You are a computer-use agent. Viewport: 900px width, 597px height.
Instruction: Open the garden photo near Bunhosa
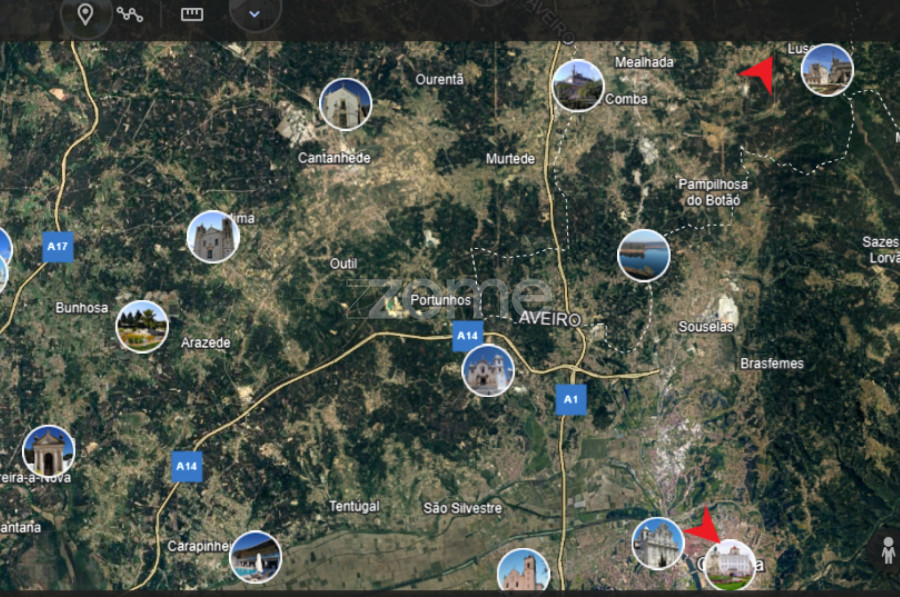pyautogui.click(x=142, y=326)
